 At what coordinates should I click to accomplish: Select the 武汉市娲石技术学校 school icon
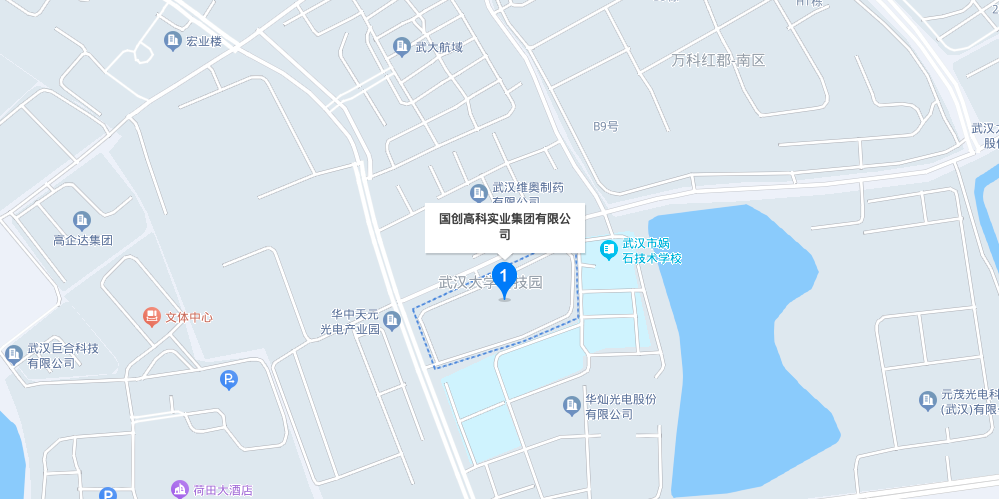[608, 246]
